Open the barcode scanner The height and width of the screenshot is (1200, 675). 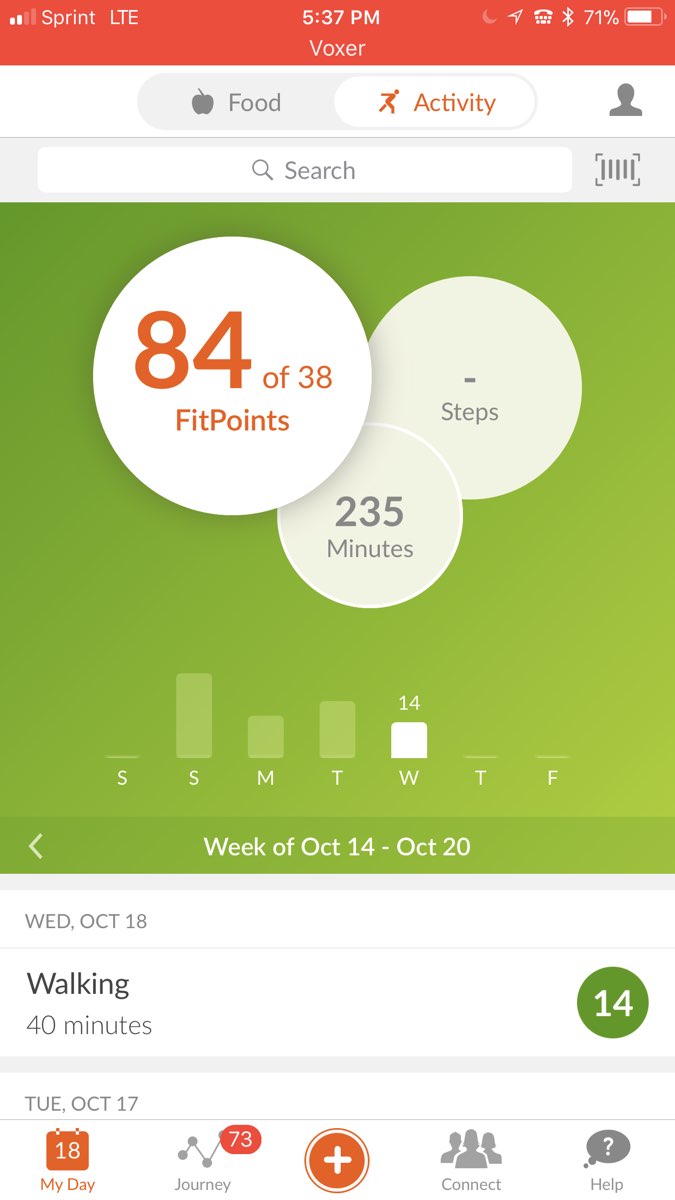617,170
